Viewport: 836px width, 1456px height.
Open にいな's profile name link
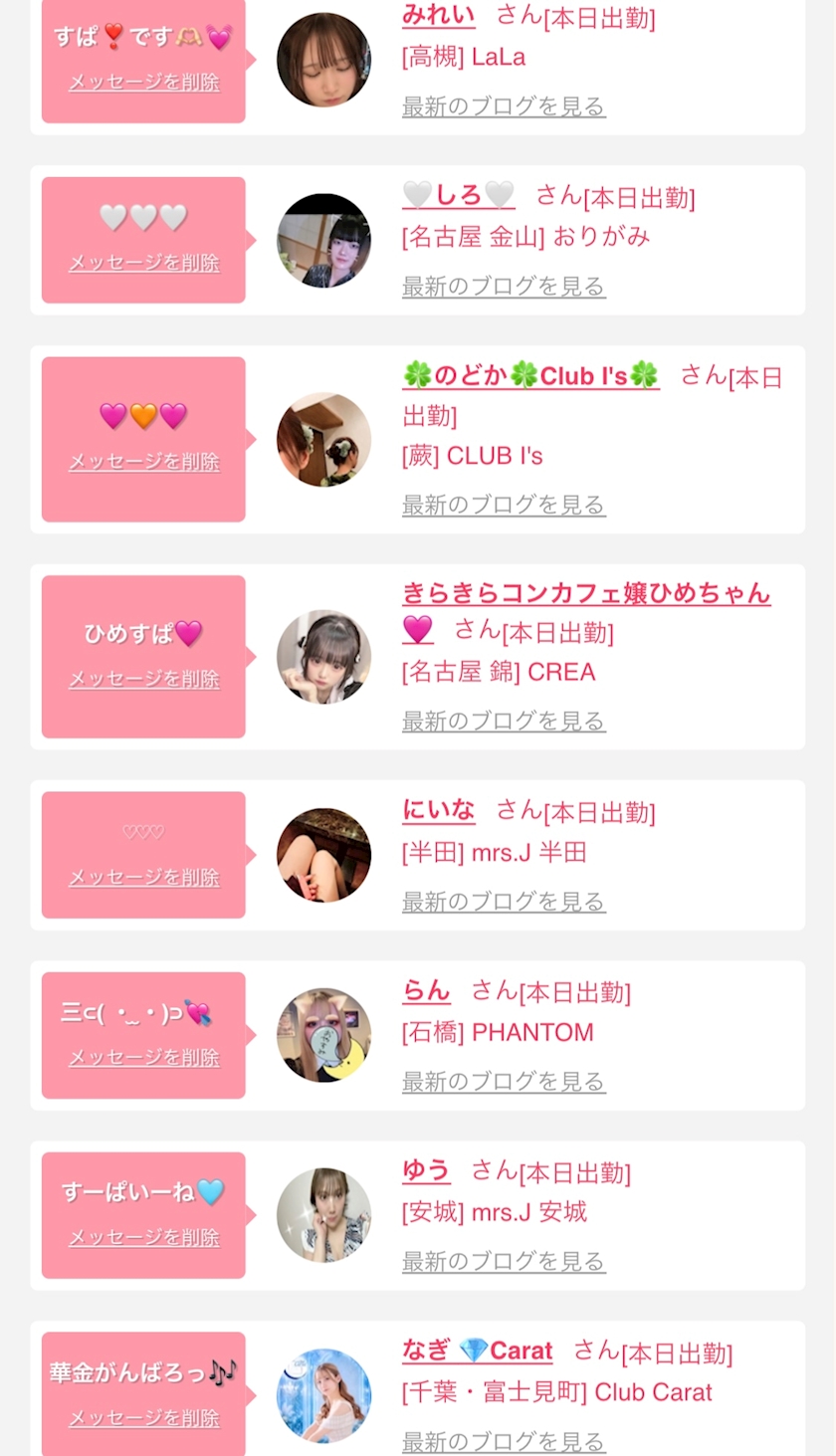point(439,810)
